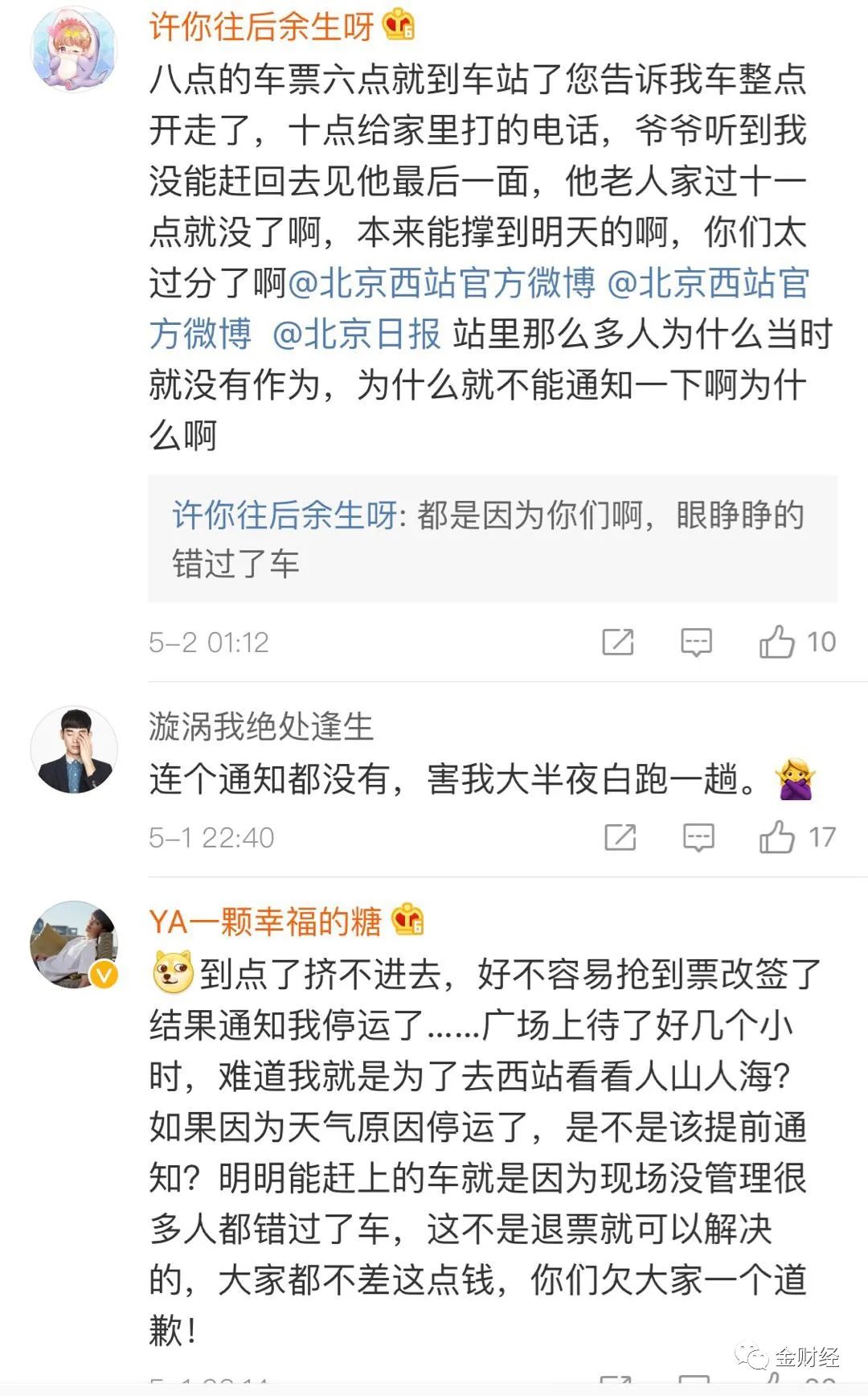The width and height of the screenshot is (868, 1396).
Task: Reply to 漩涡我绝处逢生's comment
Action: click(698, 837)
